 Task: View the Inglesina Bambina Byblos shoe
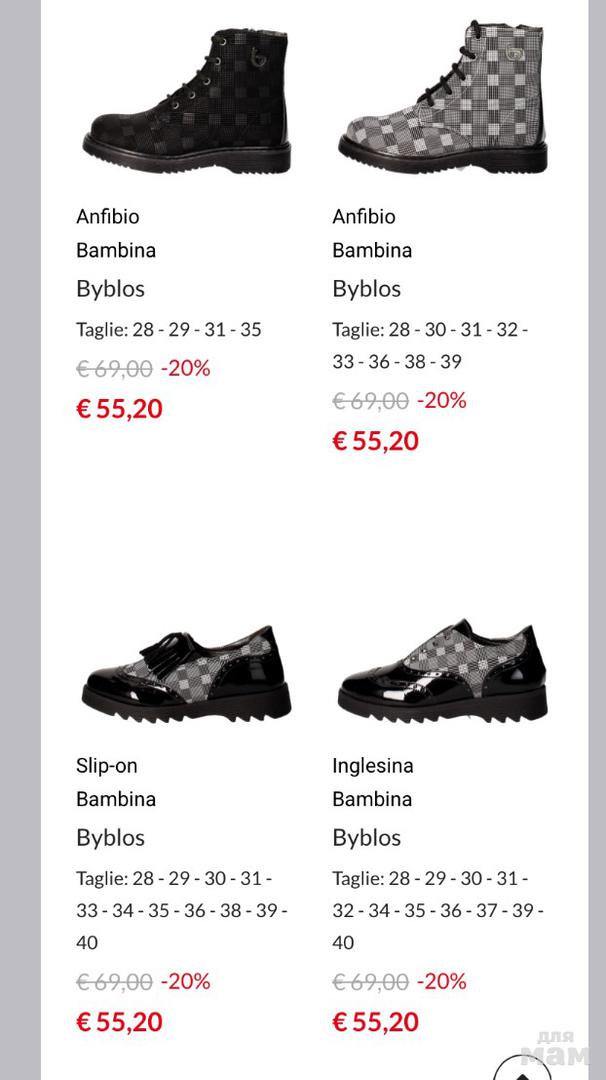443,672
